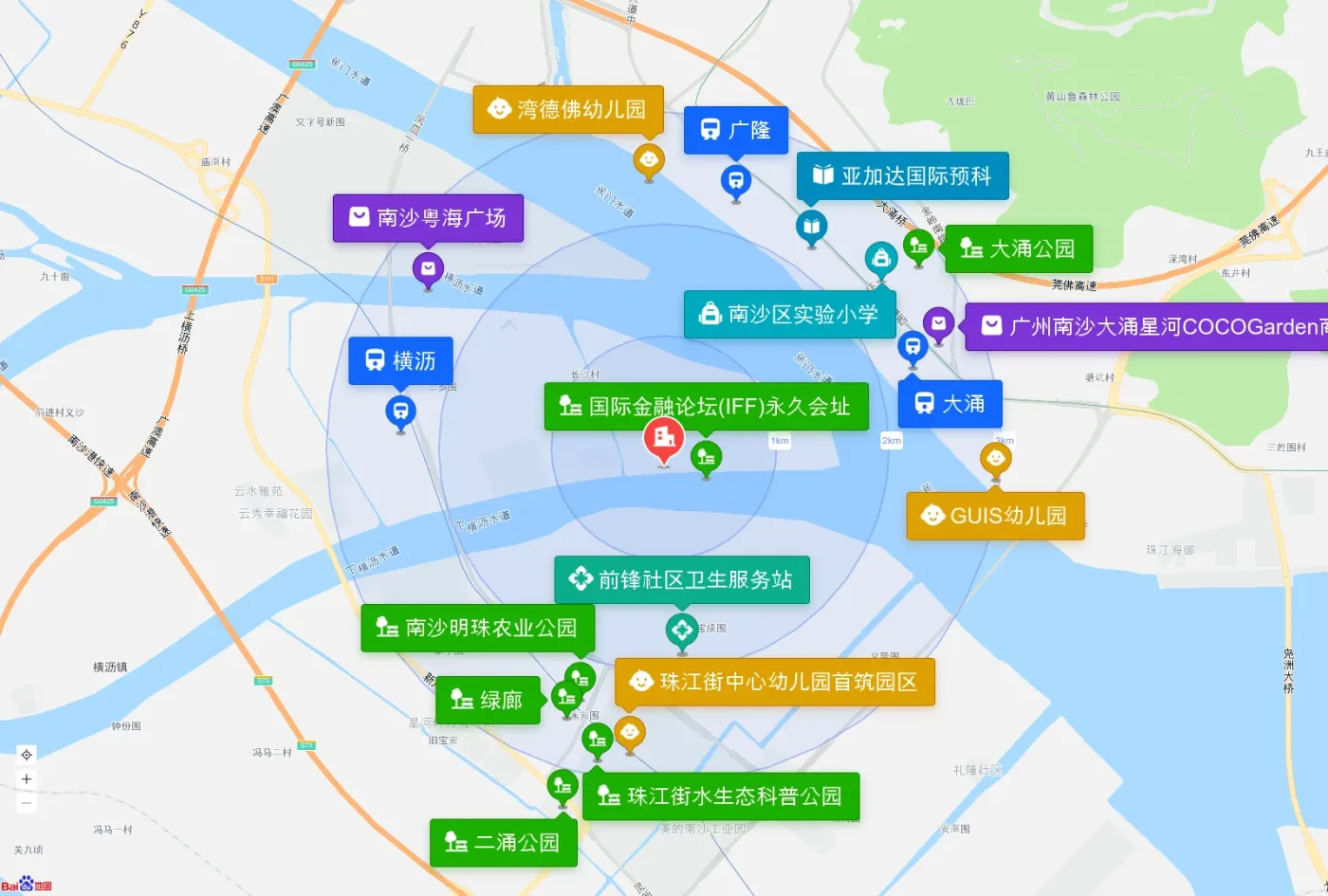The image size is (1328, 896).
Task: Open the 南沙区实验小学 school label
Action: tap(790, 314)
